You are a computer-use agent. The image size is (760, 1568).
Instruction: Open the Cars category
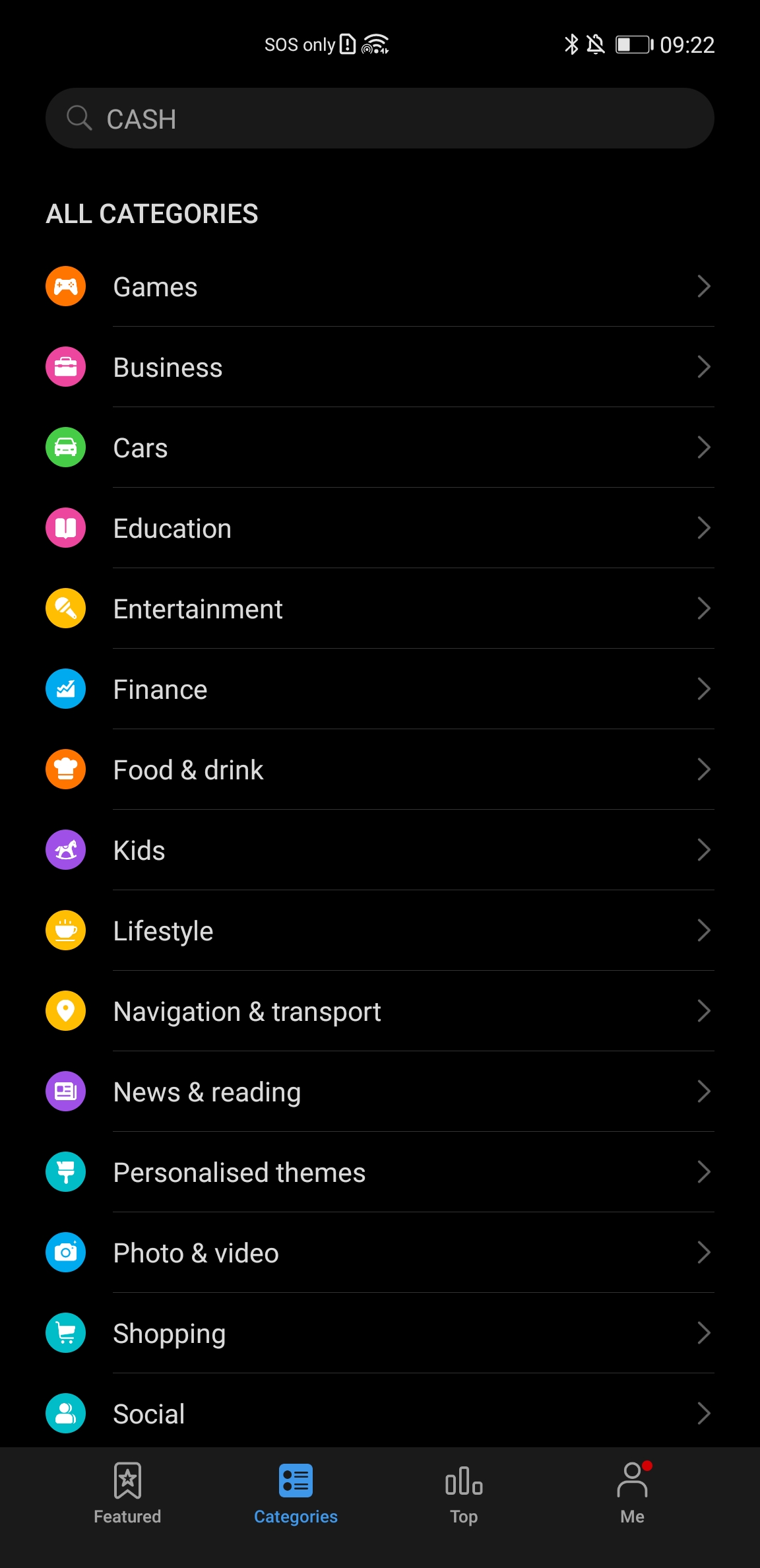tap(379, 448)
